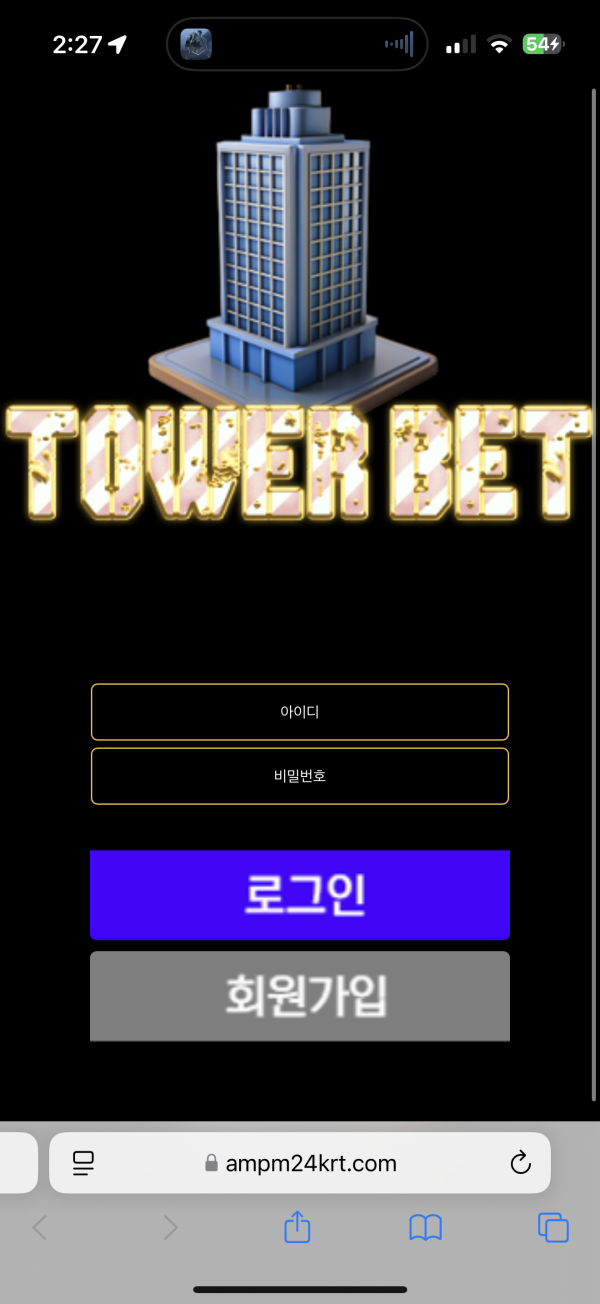This screenshot has width=600, height=1304.
Task: Select the ampm24krt.com address bar
Action: tap(300, 1163)
